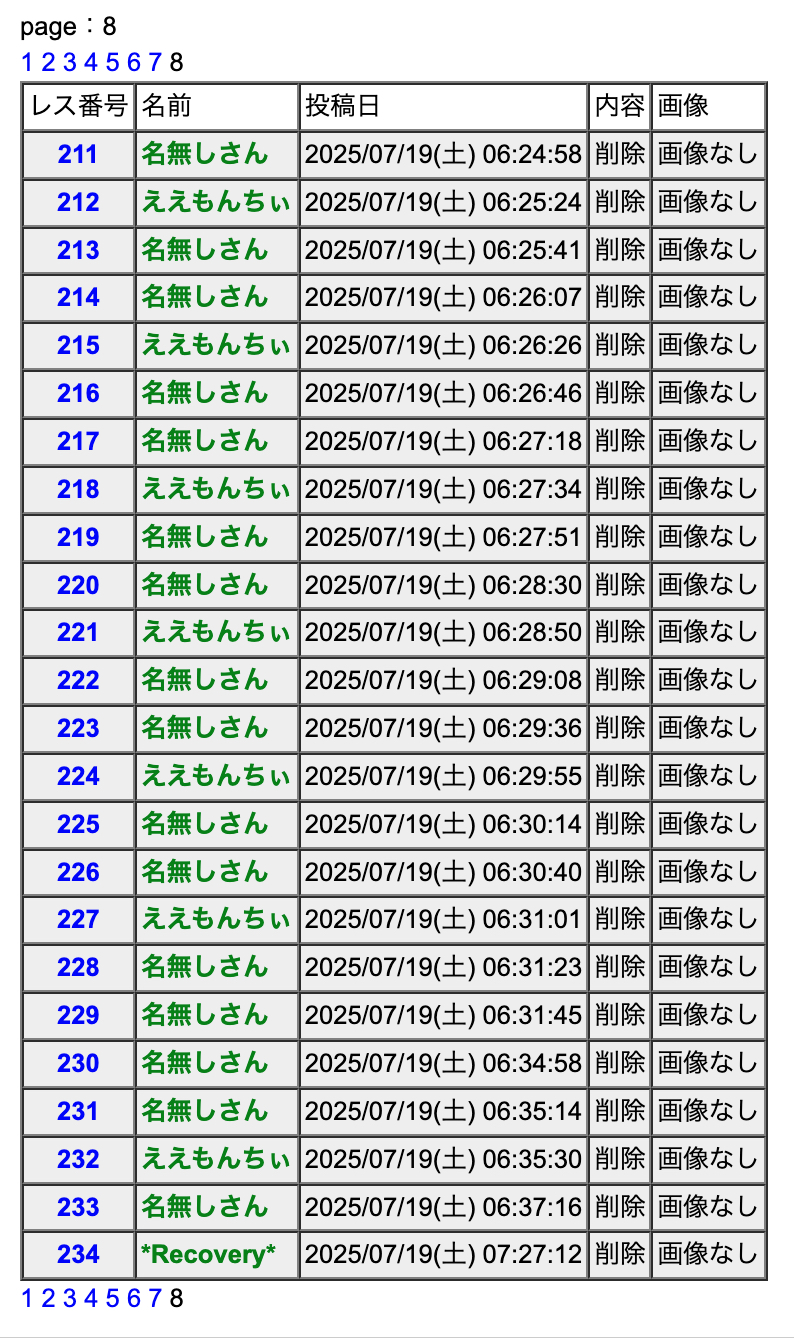Open post number 230

(78, 1063)
